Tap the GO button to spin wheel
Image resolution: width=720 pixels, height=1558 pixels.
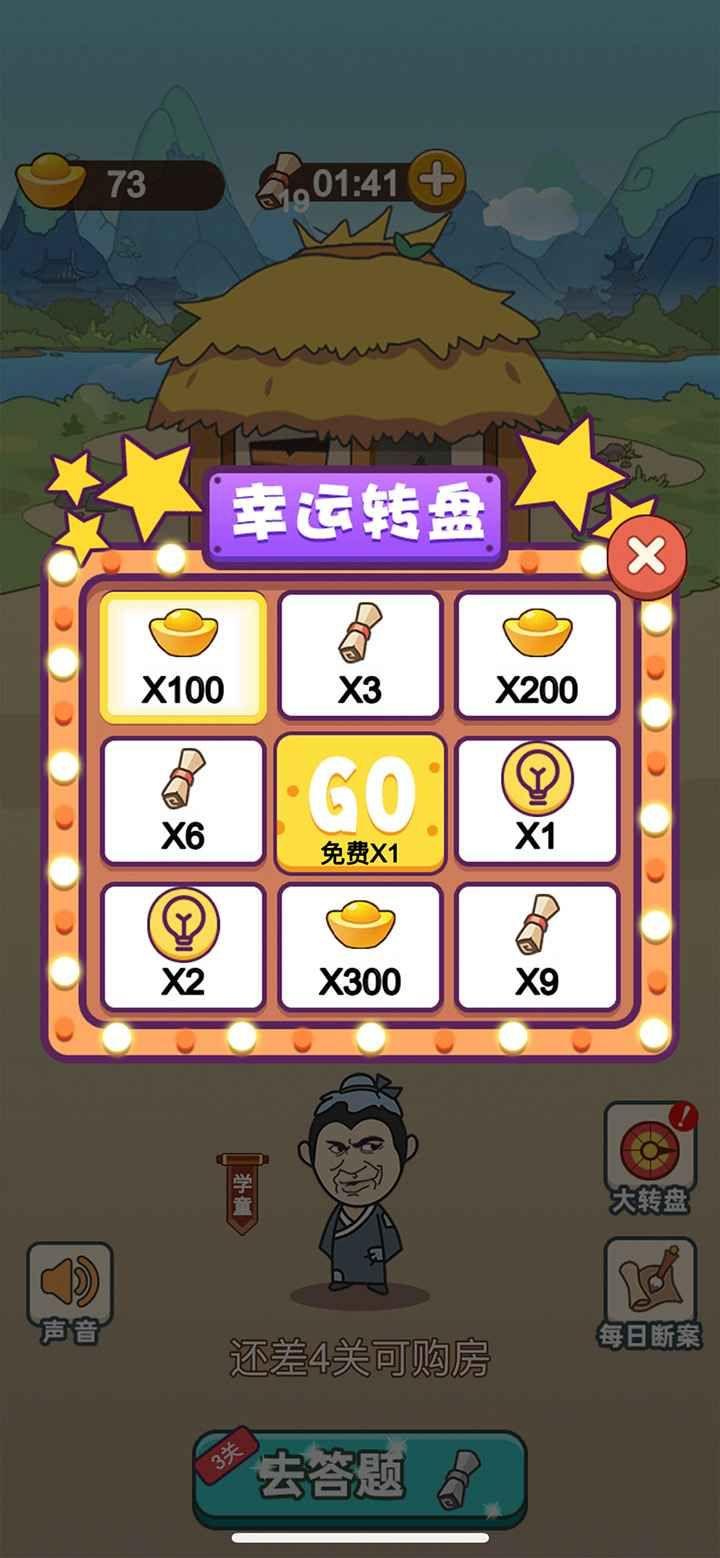pyautogui.click(x=360, y=800)
